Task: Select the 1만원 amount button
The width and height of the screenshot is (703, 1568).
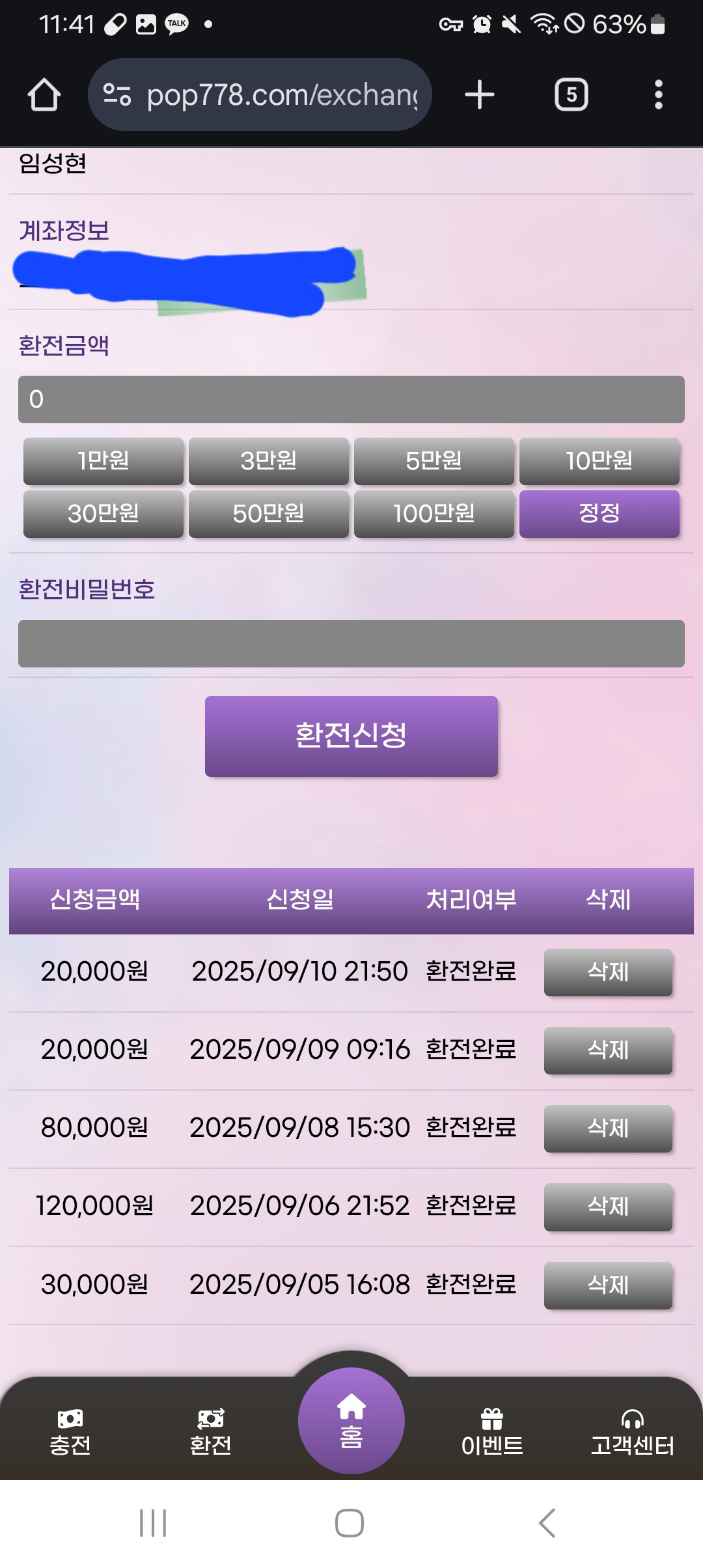Action: (x=103, y=461)
